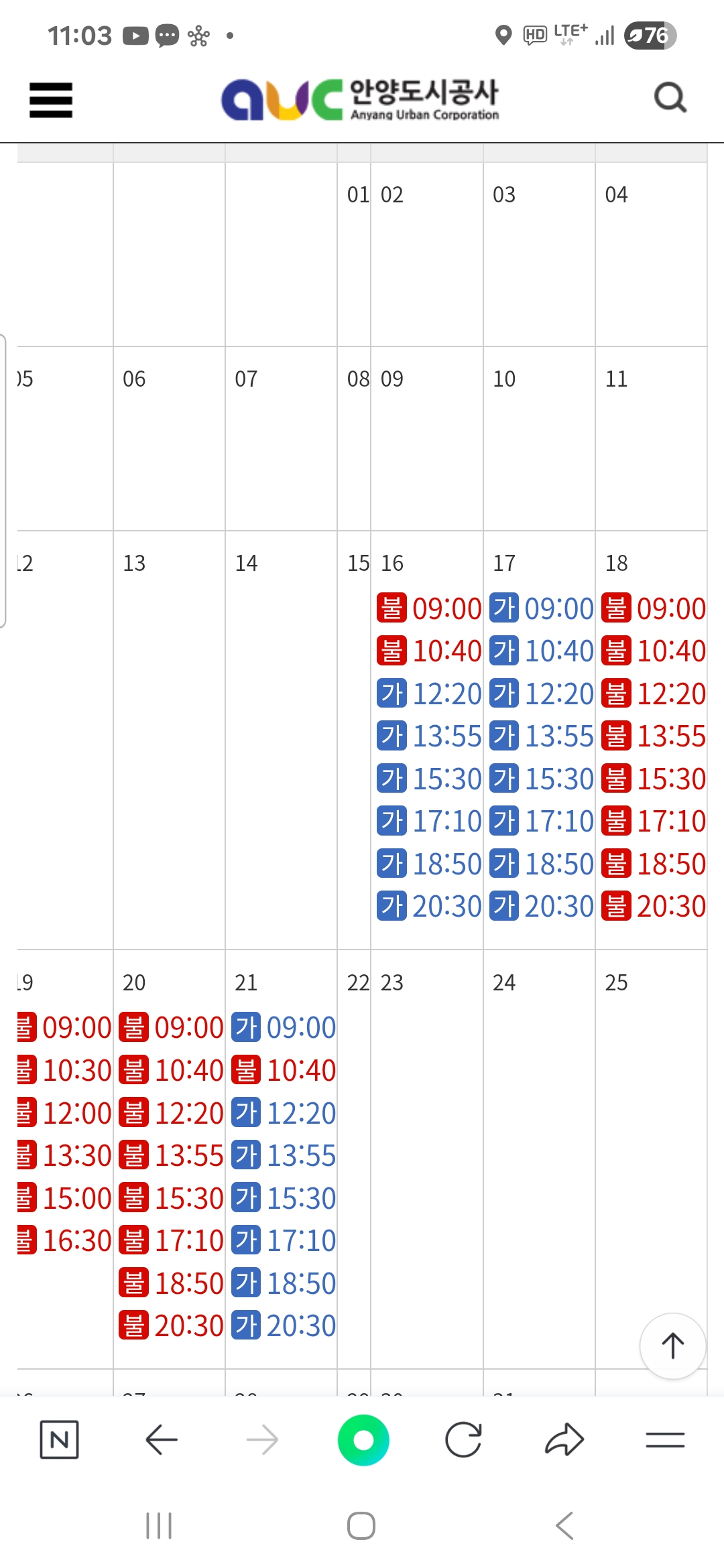724x1568 pixels.
Task: Select the 12:20 available slot on the 16th
Action: pyautogui.click(x=429, y=694)
